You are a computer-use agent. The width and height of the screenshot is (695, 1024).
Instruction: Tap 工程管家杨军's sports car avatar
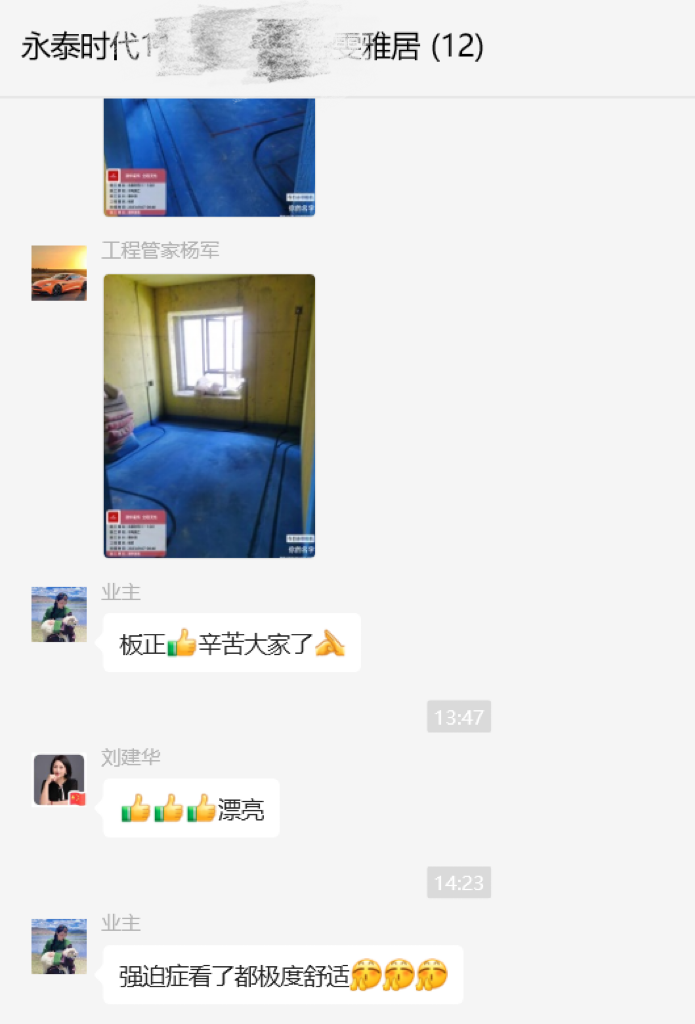coord(59,273)
